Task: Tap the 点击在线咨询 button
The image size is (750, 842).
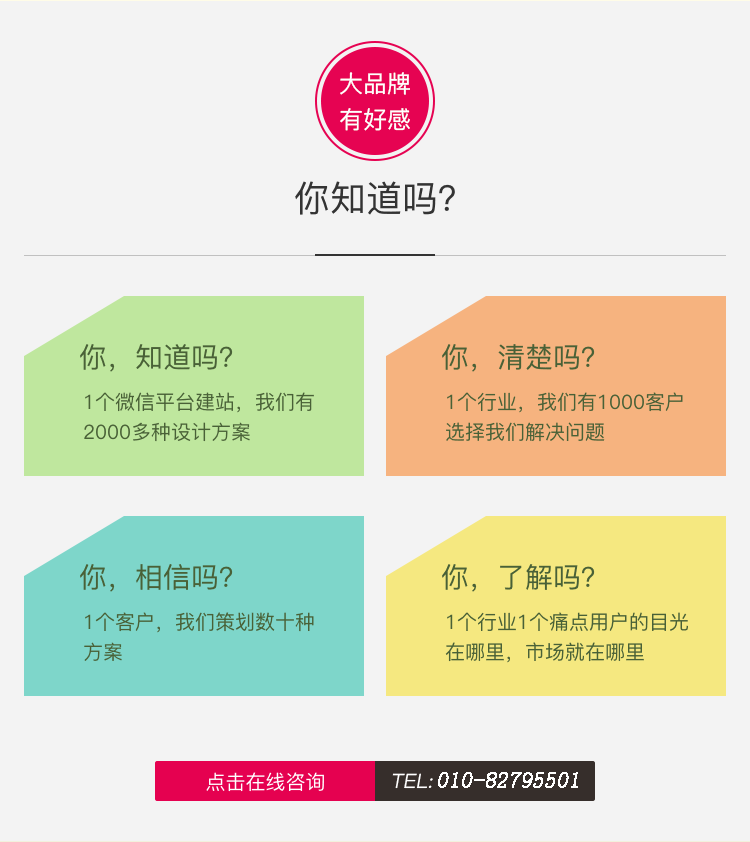Action: coord(265,781)
